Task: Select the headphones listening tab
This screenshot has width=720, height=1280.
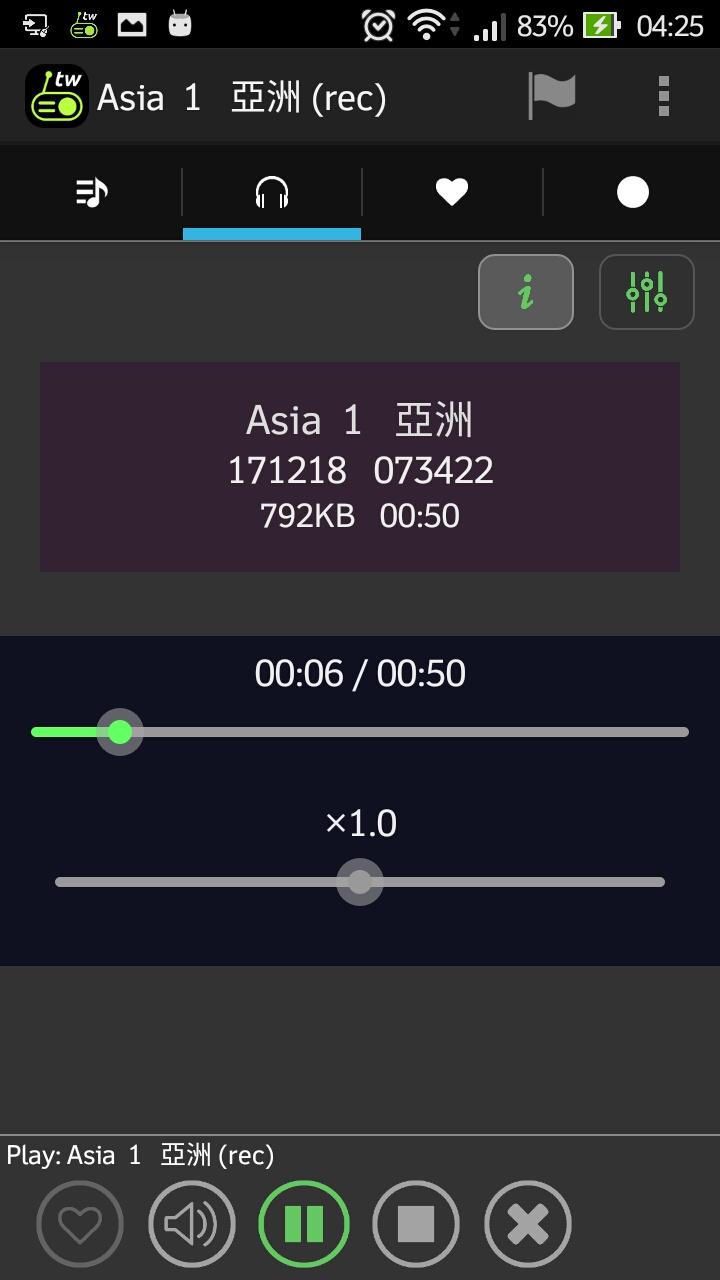Action: [272, 192]
